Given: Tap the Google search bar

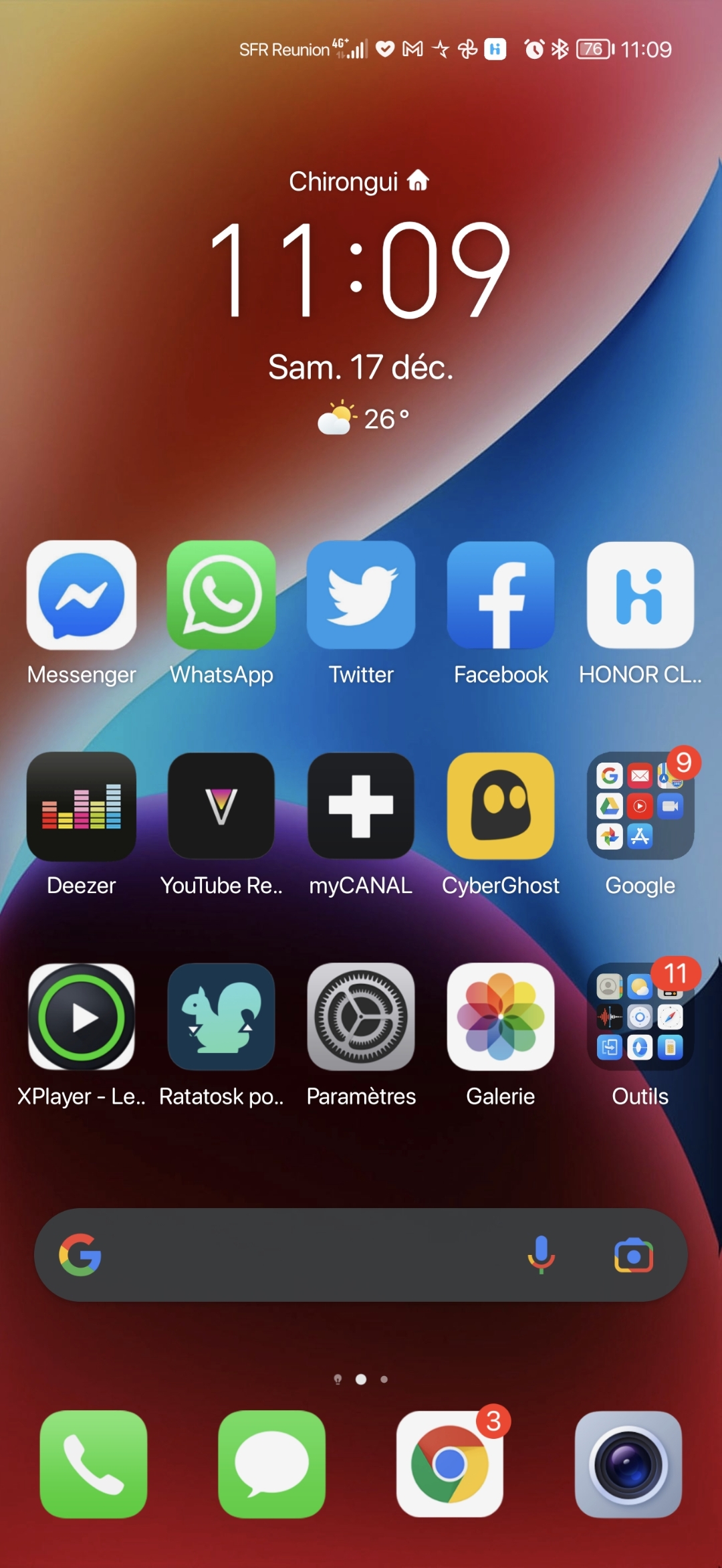Looking at the screenshot, I should click(x=301, y=1255).
